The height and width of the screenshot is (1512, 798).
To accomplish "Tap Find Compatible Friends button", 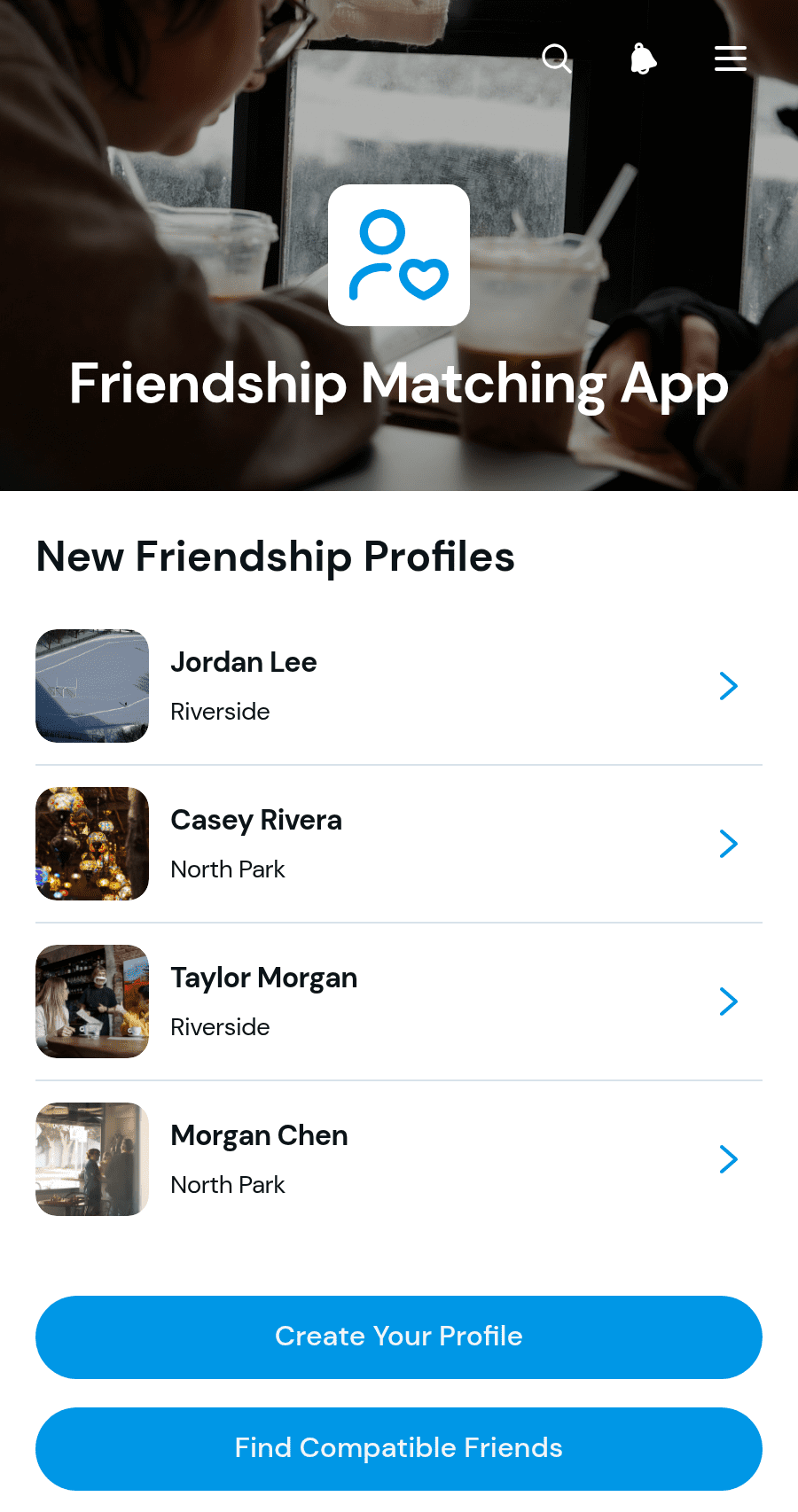I will [x=399, y=1449].
